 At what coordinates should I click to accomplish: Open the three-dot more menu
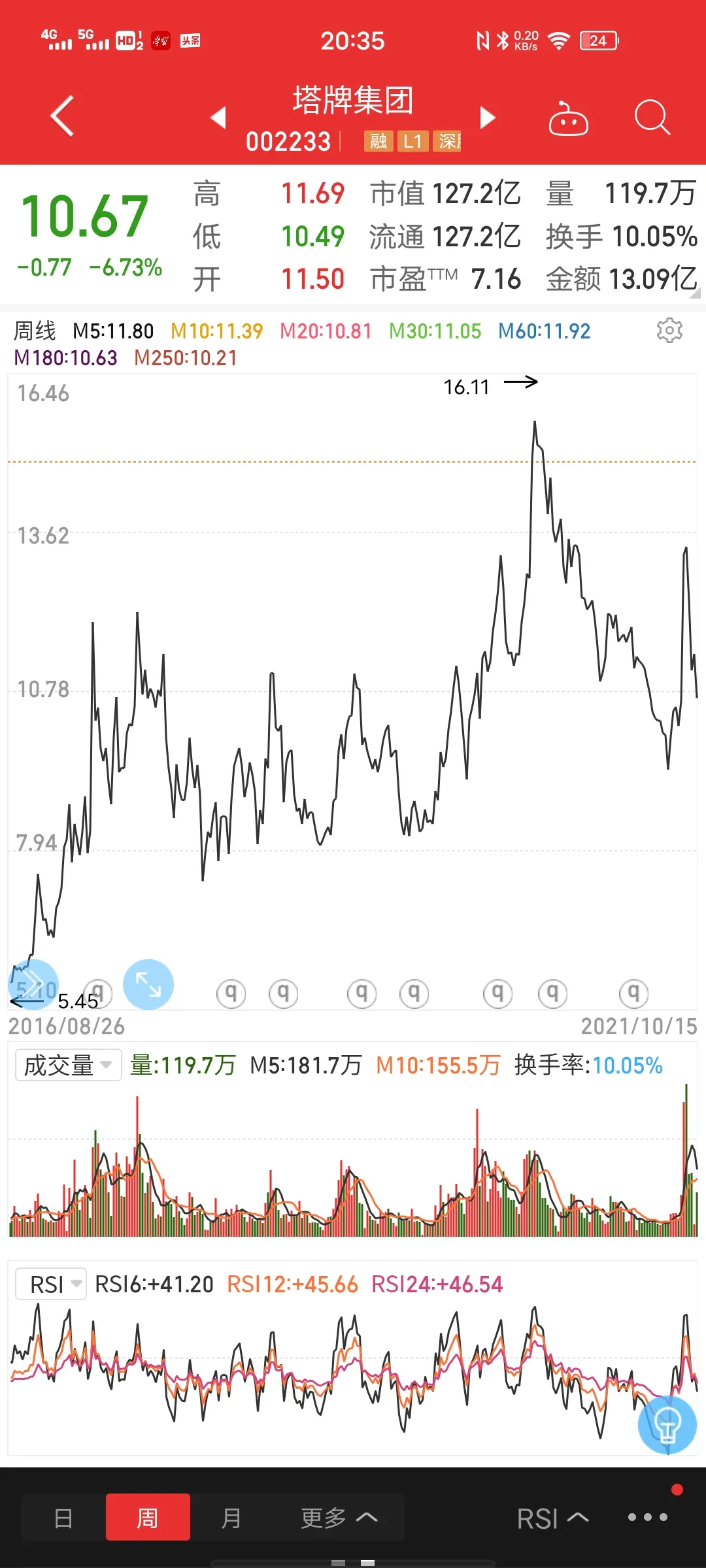click(x=648, y=1517)
